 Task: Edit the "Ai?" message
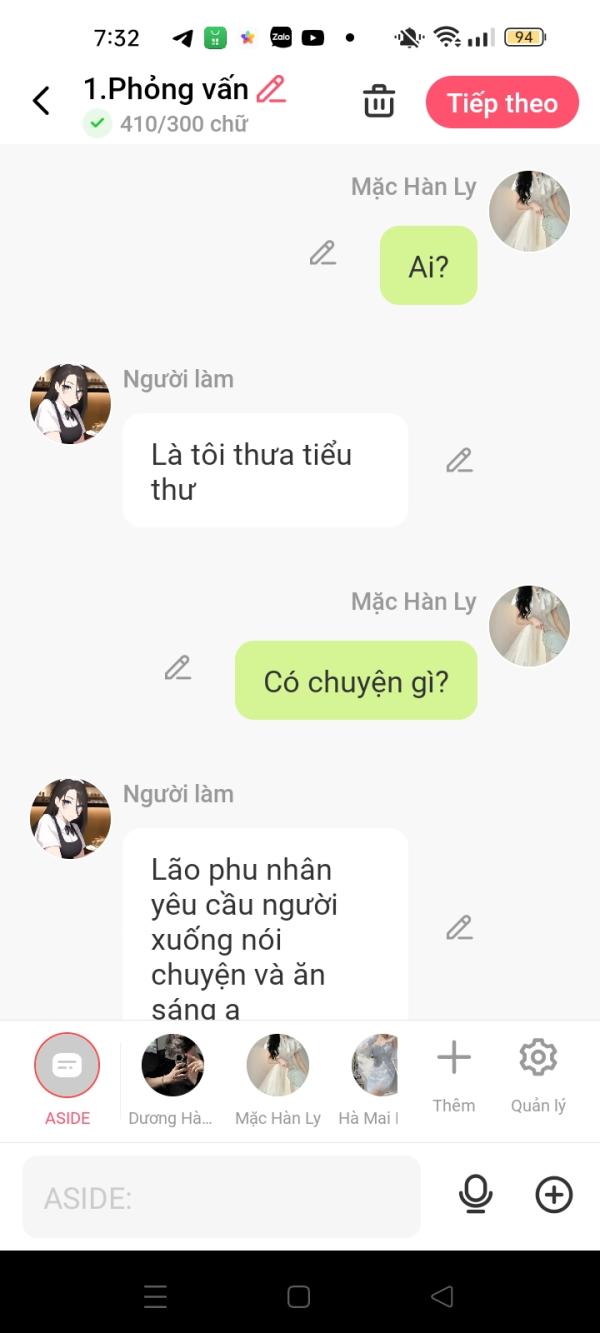pos(322,253)
